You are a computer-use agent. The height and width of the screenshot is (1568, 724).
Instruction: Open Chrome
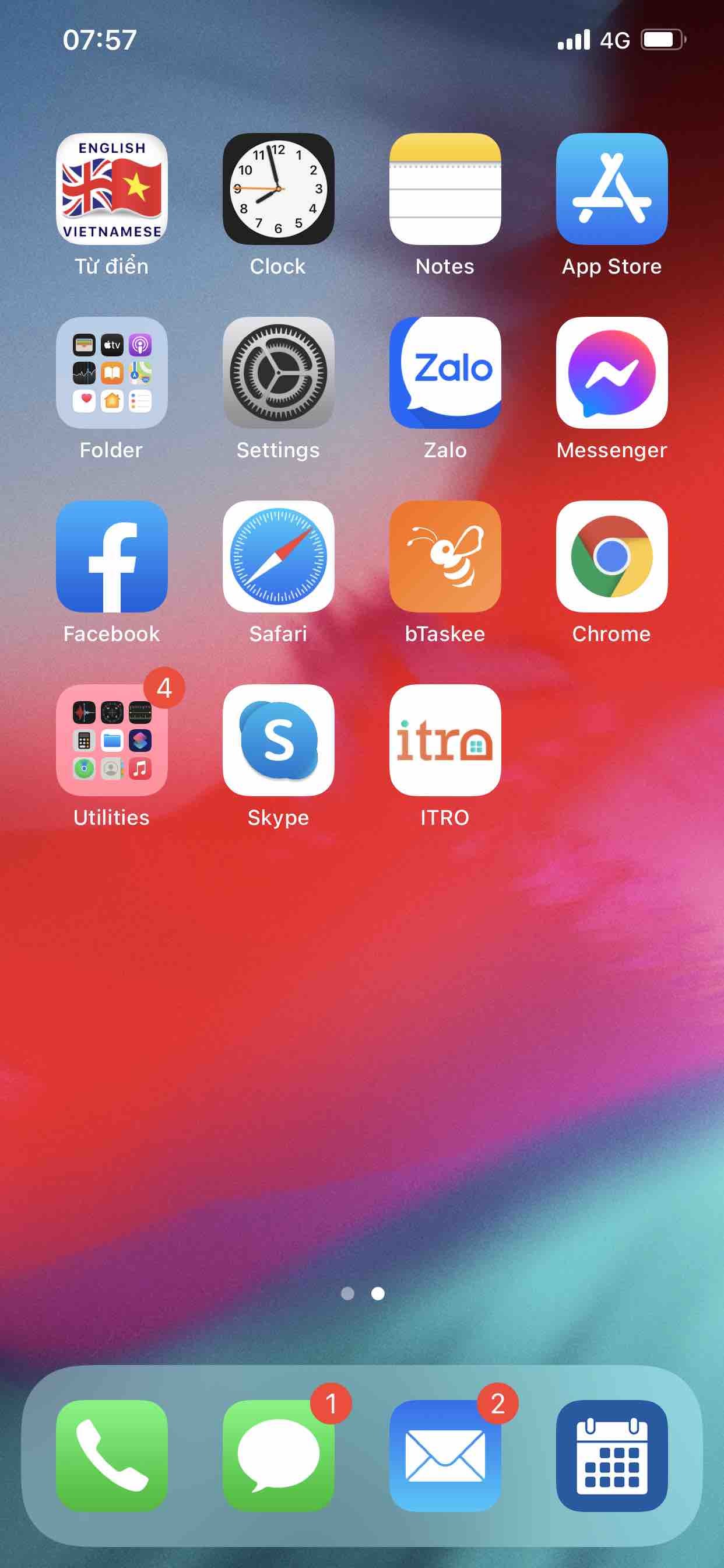tap(611, 556)
